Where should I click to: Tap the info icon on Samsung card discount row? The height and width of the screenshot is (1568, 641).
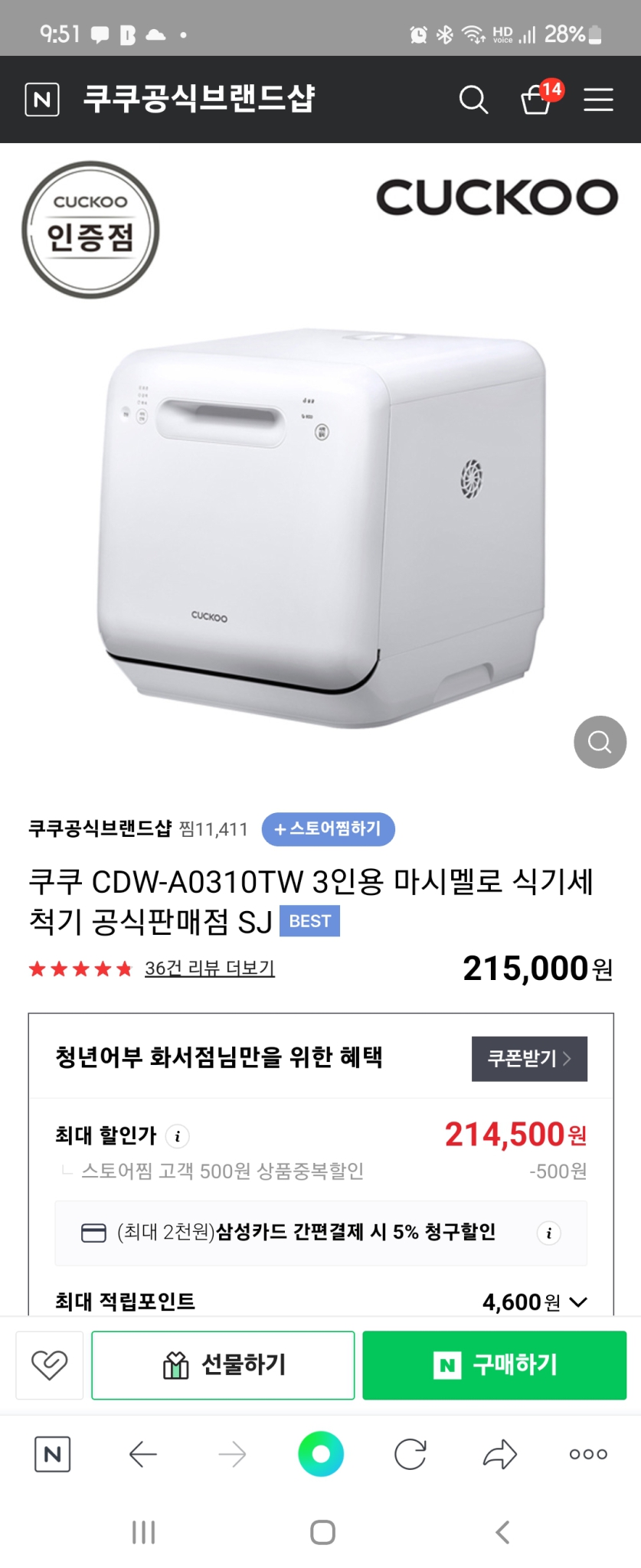pyautogui.click(x=548, y=1233)
